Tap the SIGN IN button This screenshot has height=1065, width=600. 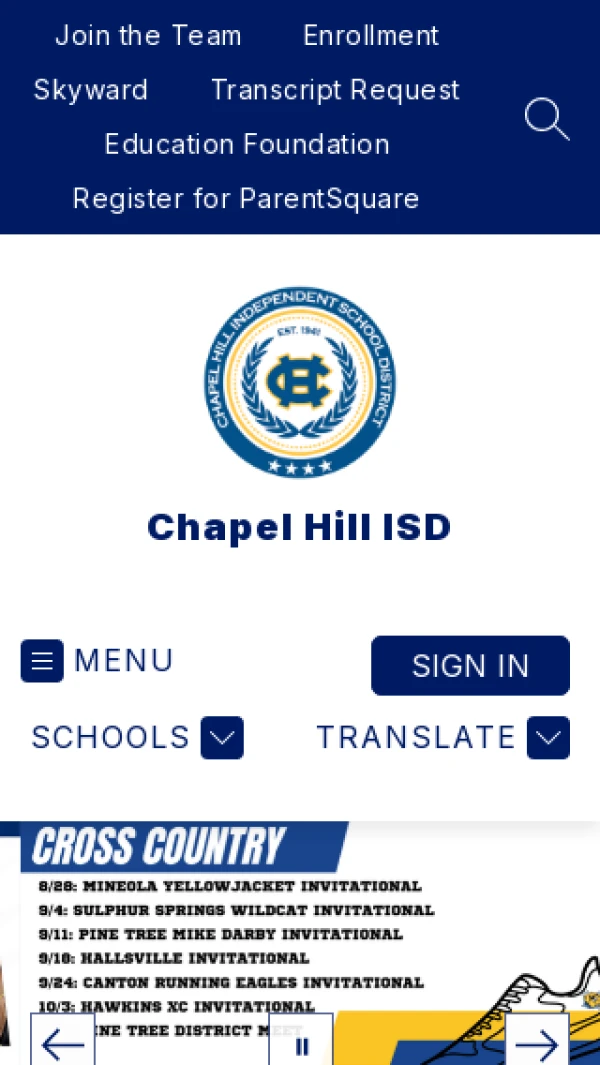coord(470,666)
